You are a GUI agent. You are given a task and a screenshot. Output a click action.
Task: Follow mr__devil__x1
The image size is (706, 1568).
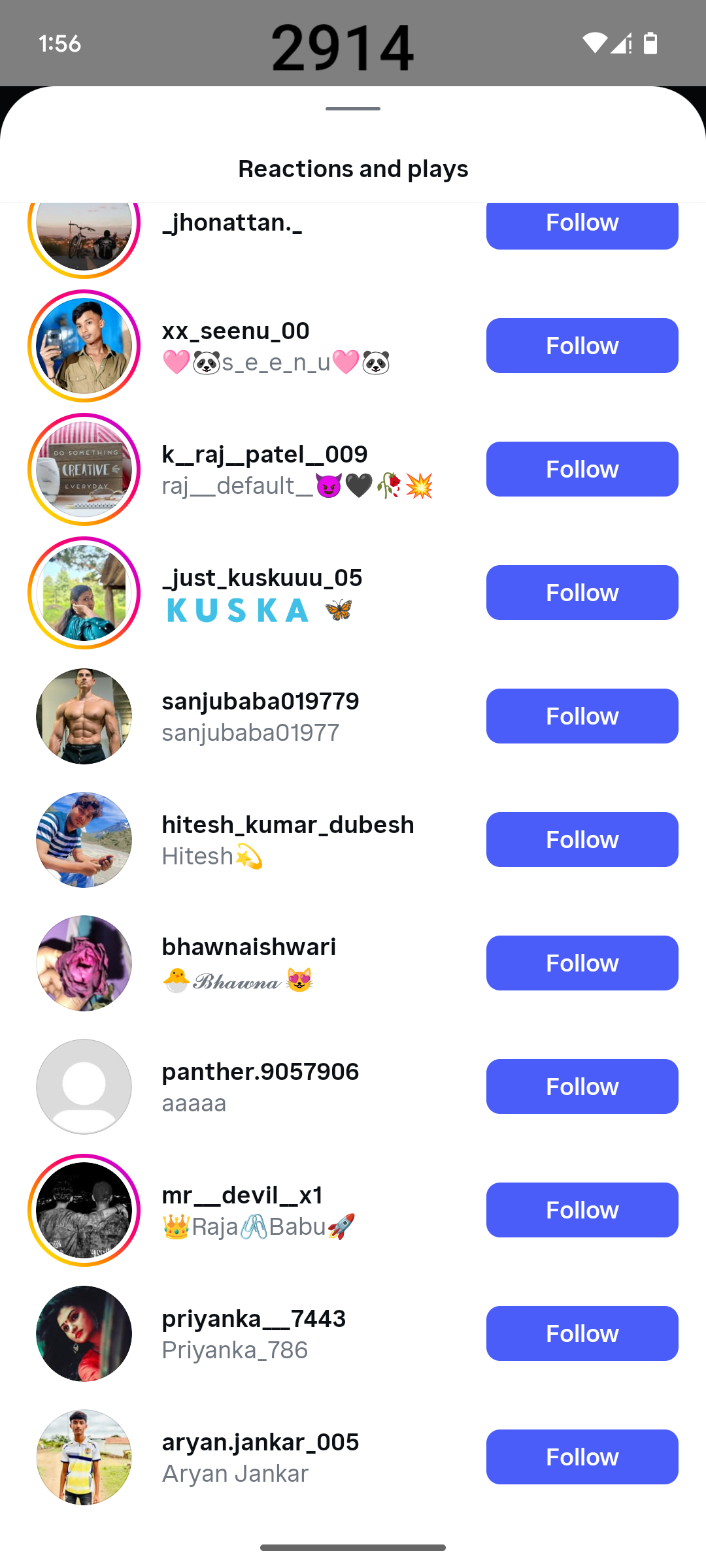(582, 1210)
